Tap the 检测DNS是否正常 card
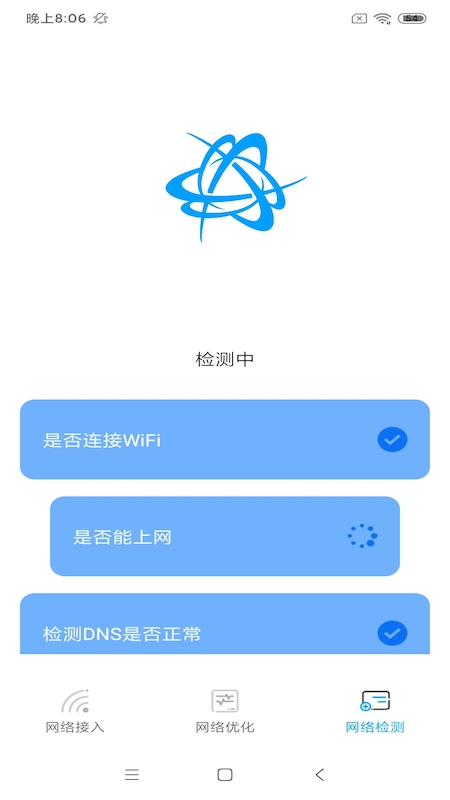450x800 pixels. click(x=225, y=623)
